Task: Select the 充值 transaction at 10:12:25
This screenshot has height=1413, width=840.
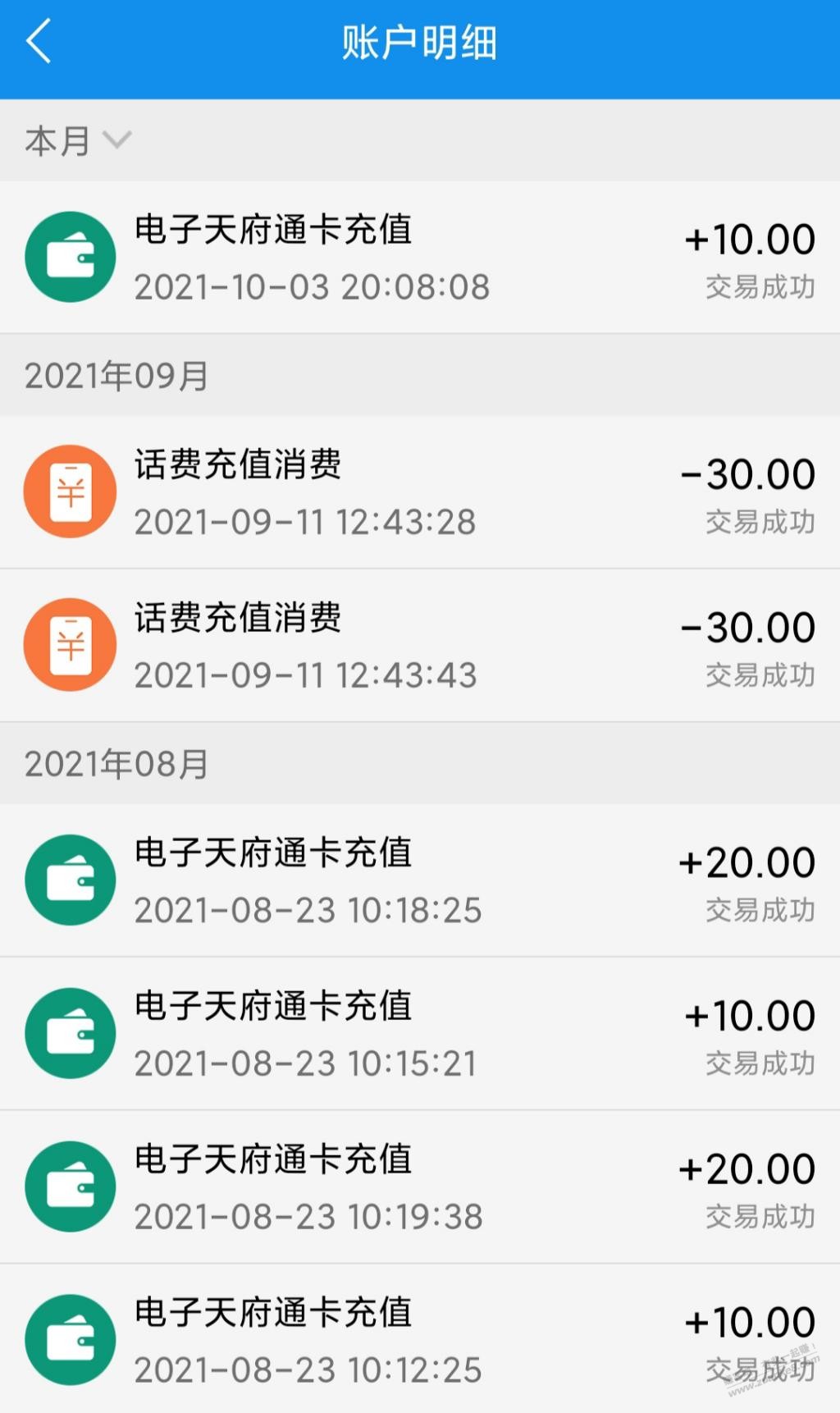Action: coord(420,1339)
